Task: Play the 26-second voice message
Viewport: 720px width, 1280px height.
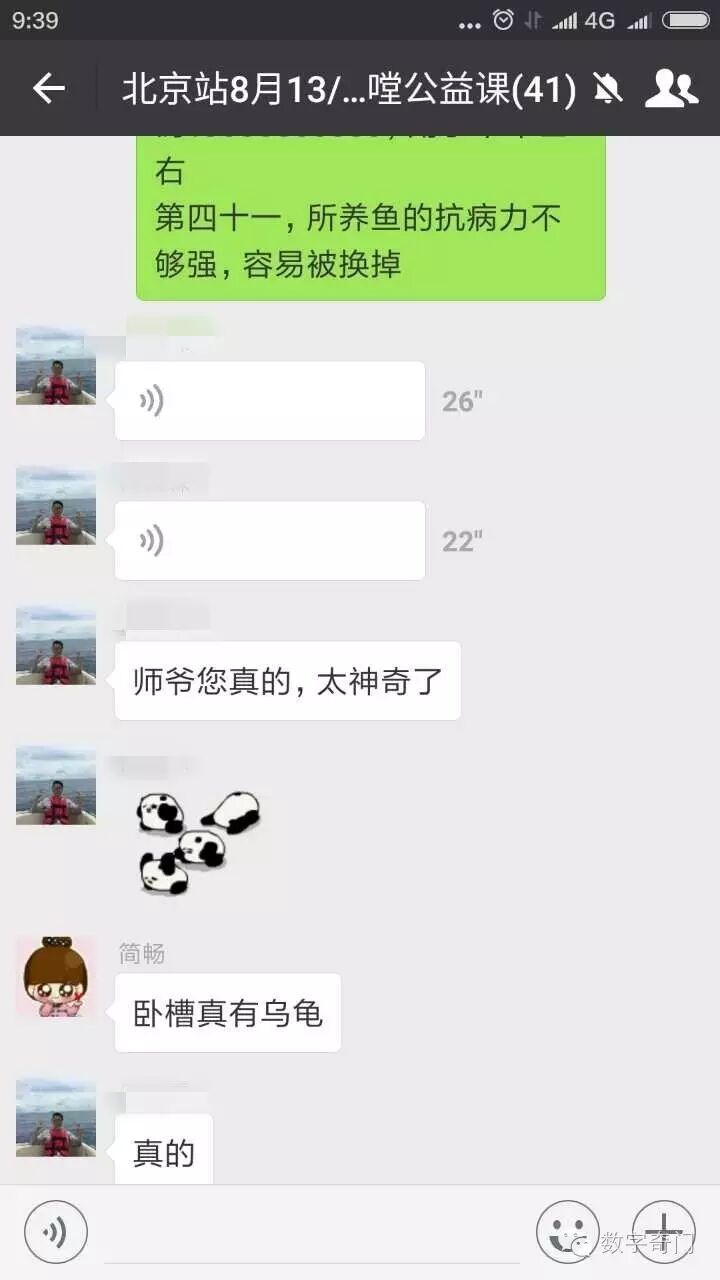Action: click(x=270, y=400)
